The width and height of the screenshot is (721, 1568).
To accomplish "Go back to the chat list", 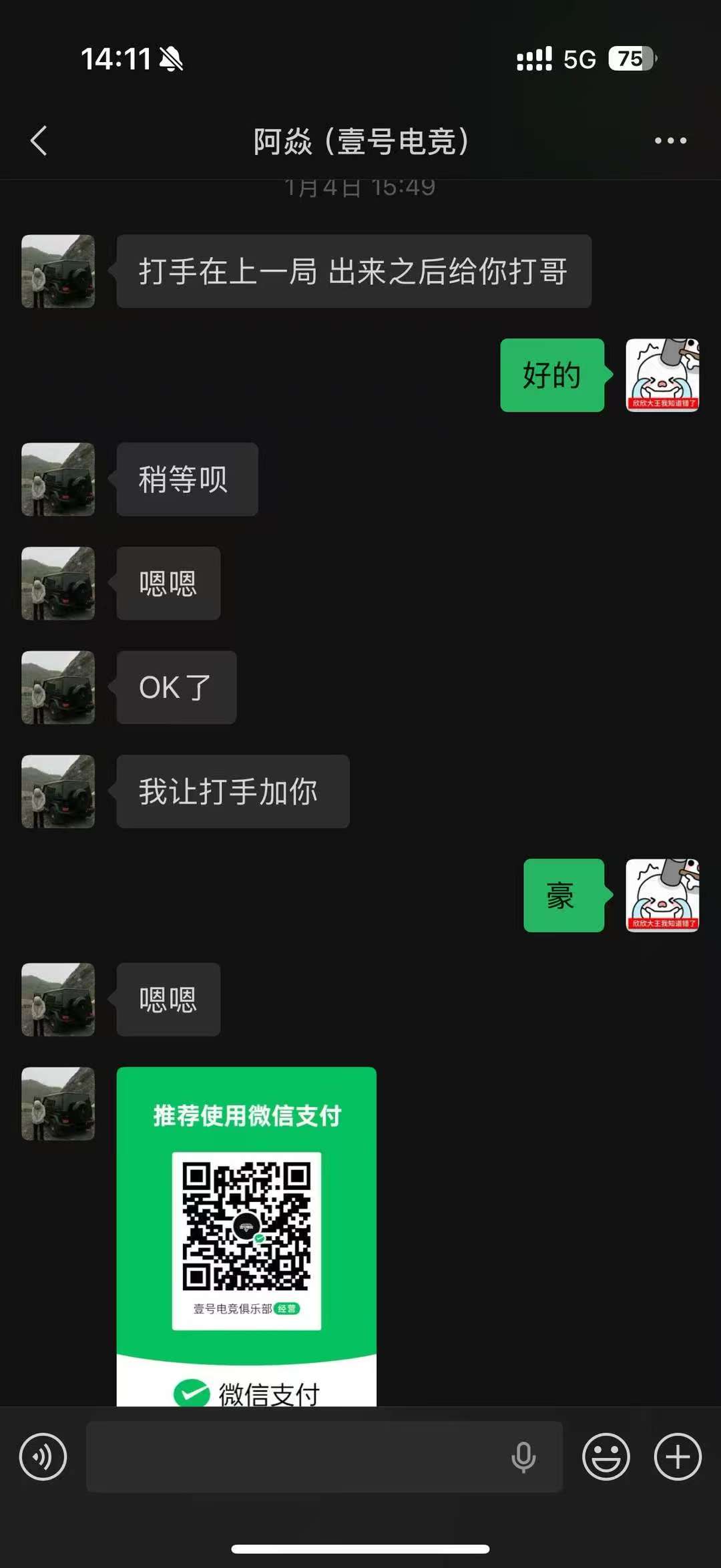I will point(39,141).
